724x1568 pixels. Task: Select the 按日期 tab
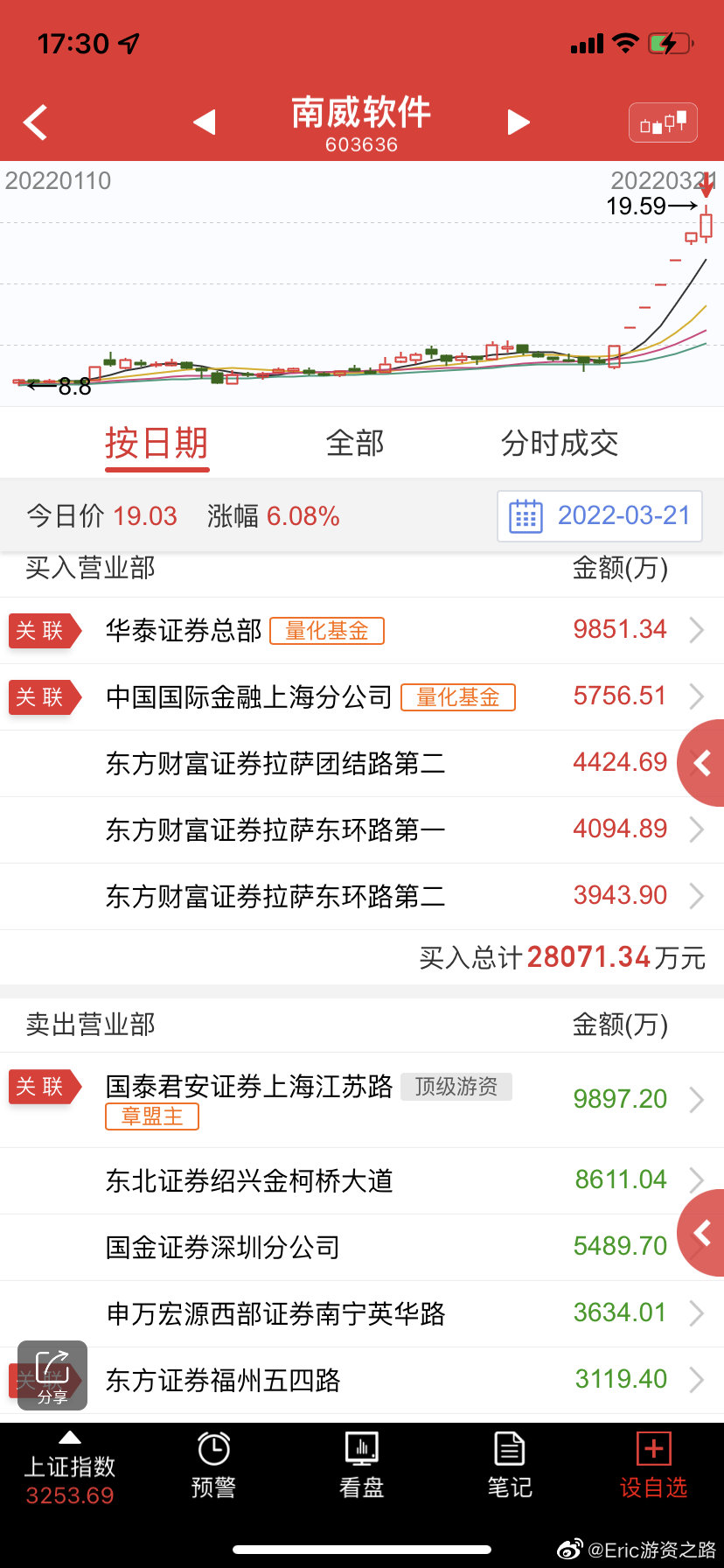click(x=157, y=444)
